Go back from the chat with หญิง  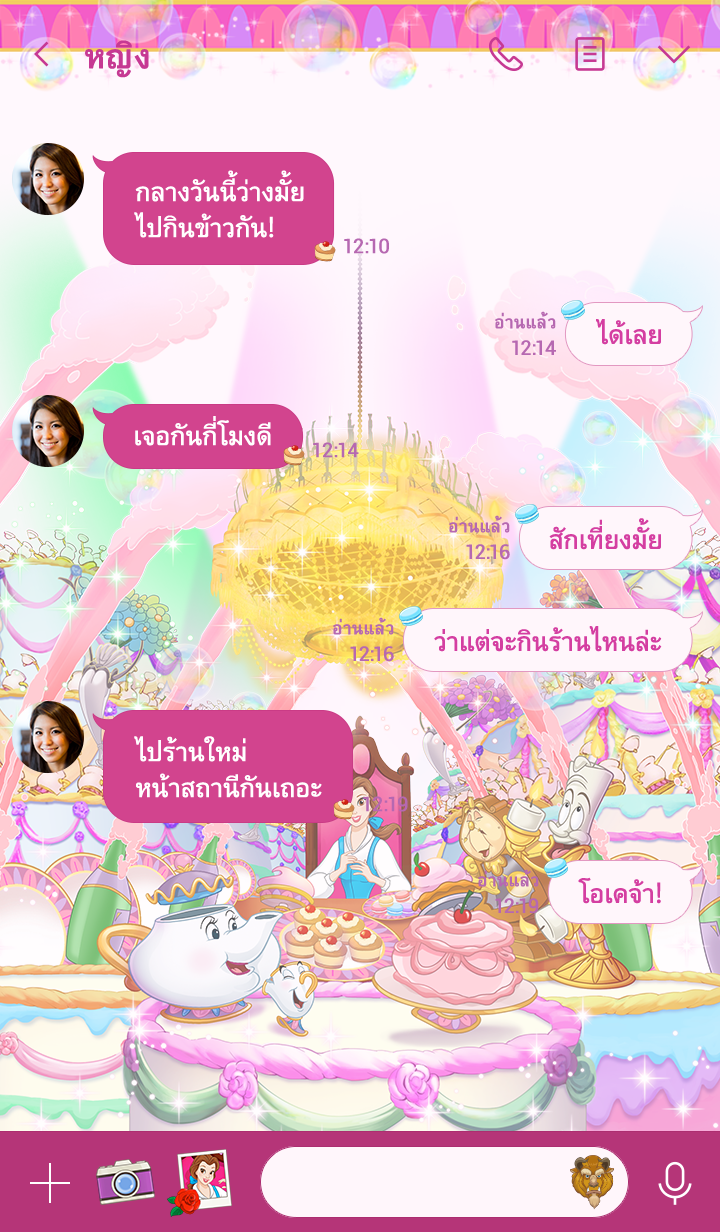[x=41, y=55]
